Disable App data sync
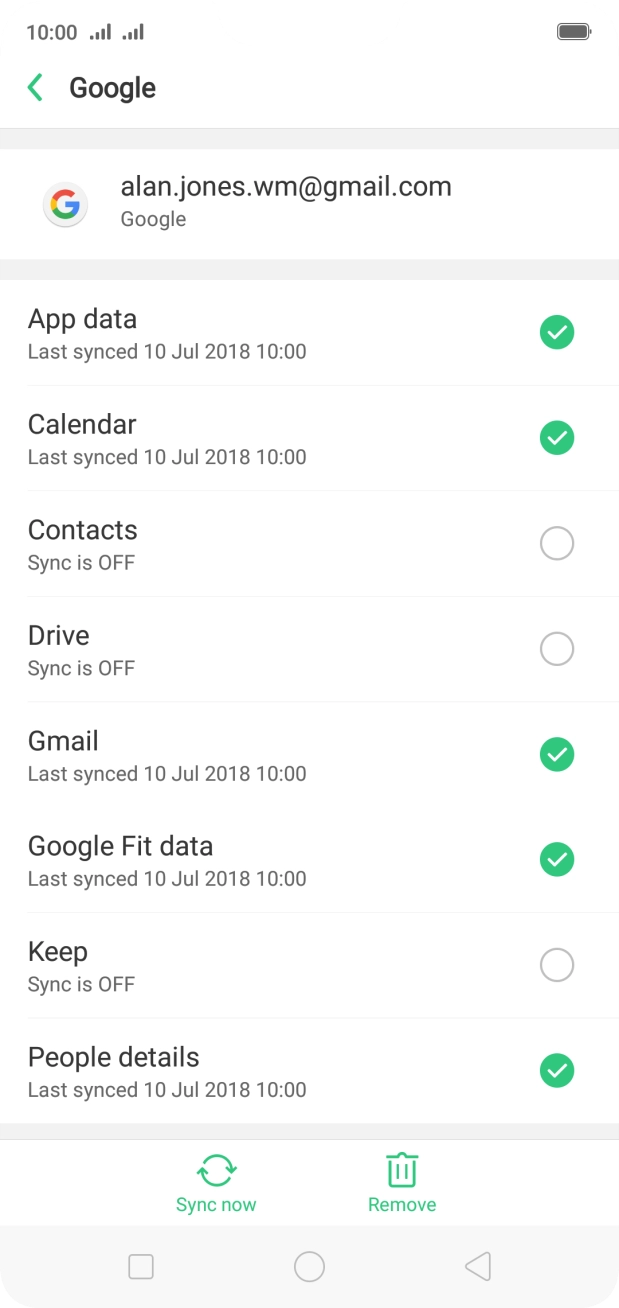The height and width of the screenshot is (1308, 619). 556,332
